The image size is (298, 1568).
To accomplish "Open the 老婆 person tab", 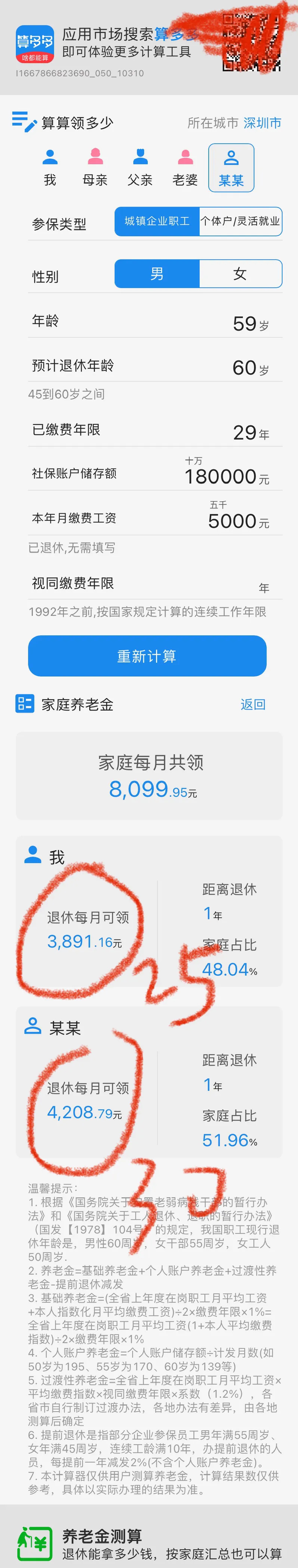I will [185, 167].
